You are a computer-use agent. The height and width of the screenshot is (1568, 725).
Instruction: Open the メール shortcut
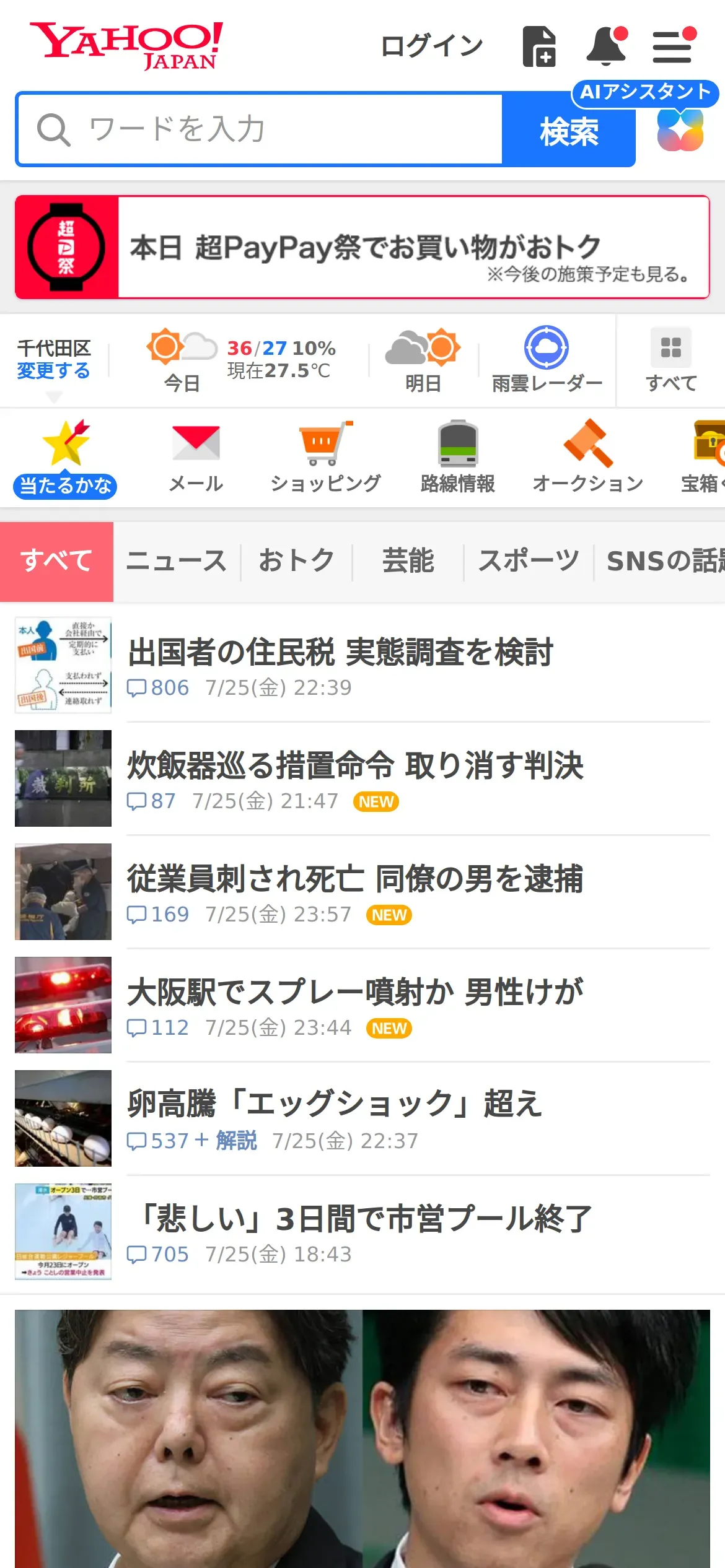pos(196,457)
